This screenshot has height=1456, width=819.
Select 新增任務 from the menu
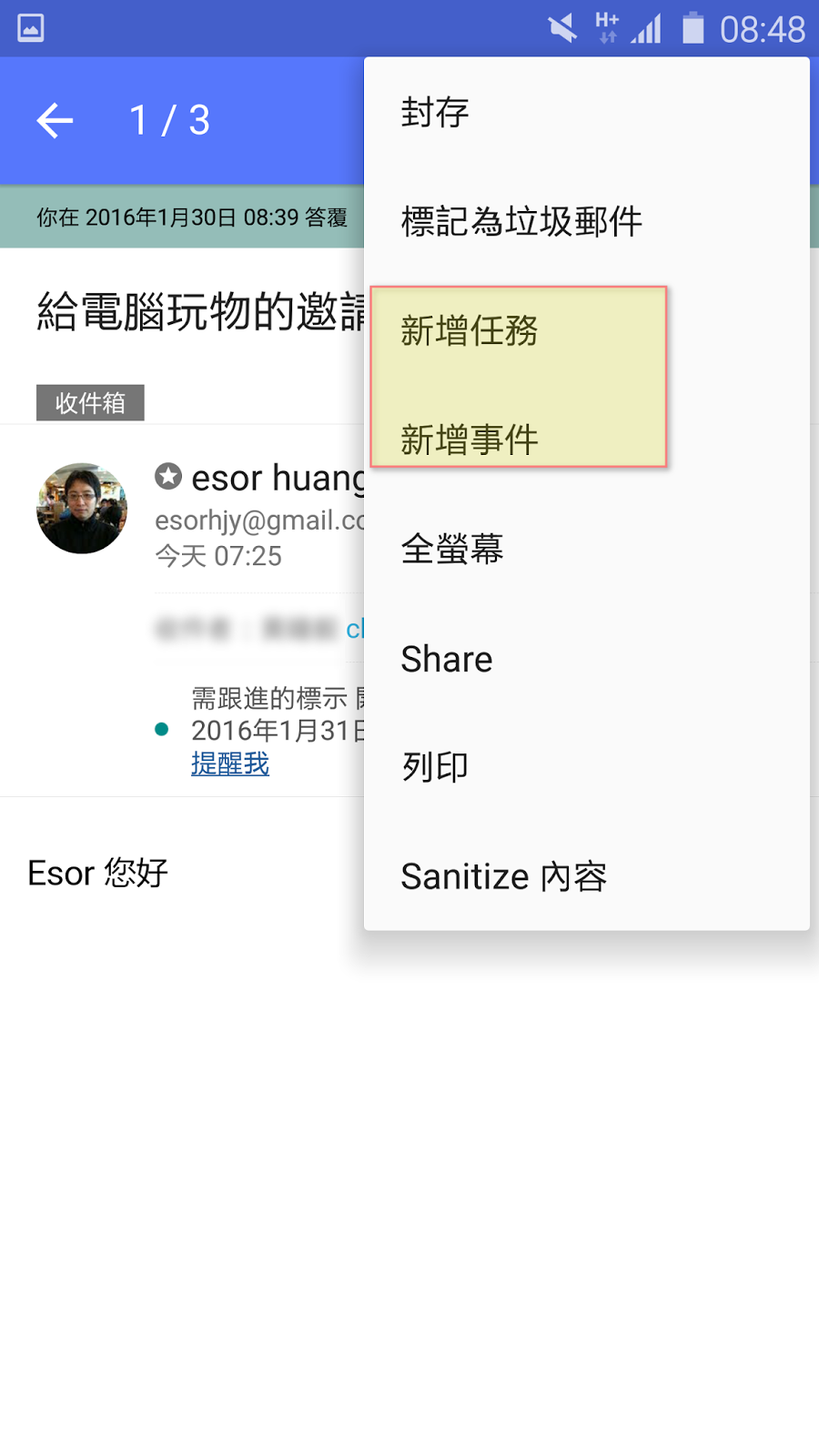pos(586,331)
